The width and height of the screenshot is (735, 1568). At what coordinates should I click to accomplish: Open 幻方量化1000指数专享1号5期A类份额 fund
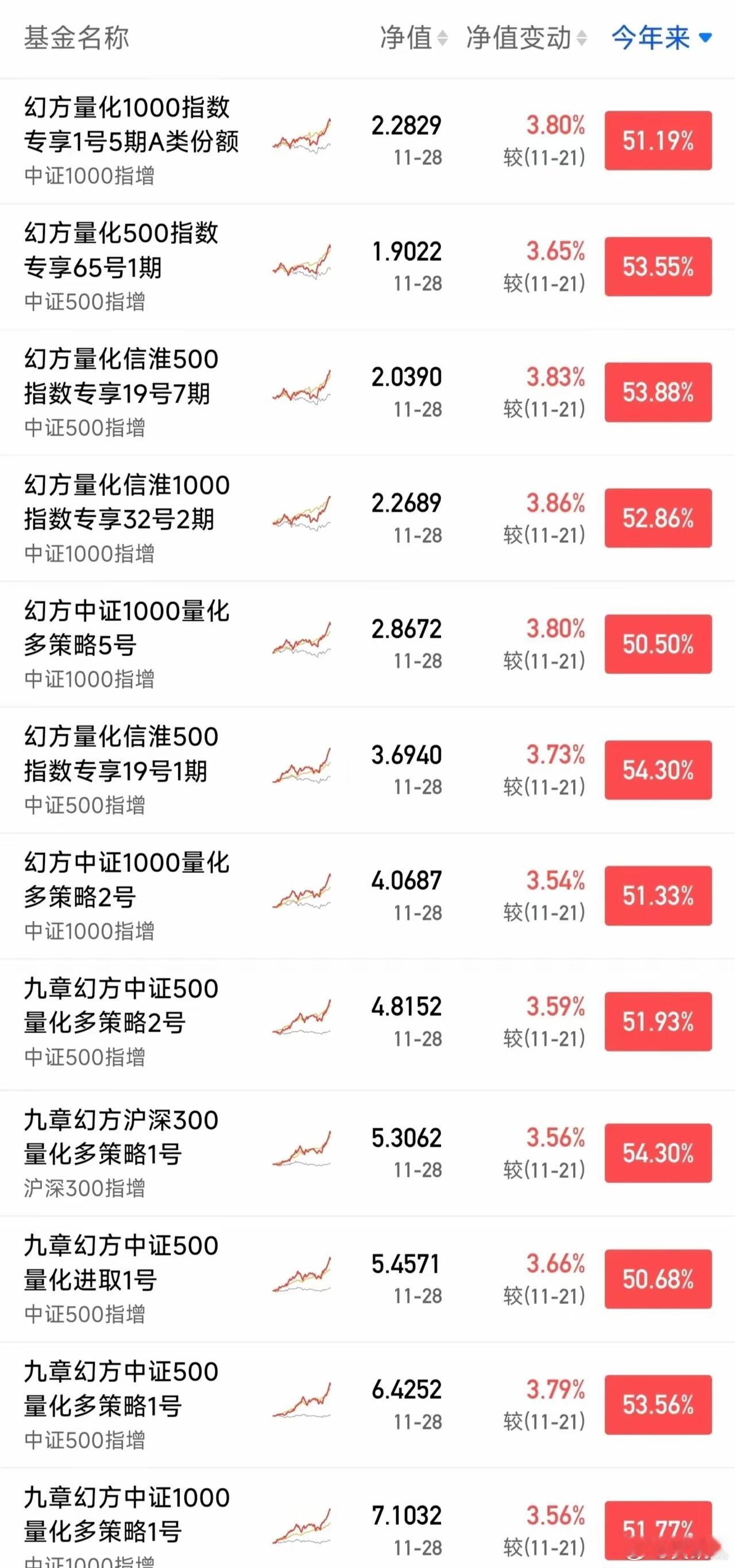pos(131,125)
